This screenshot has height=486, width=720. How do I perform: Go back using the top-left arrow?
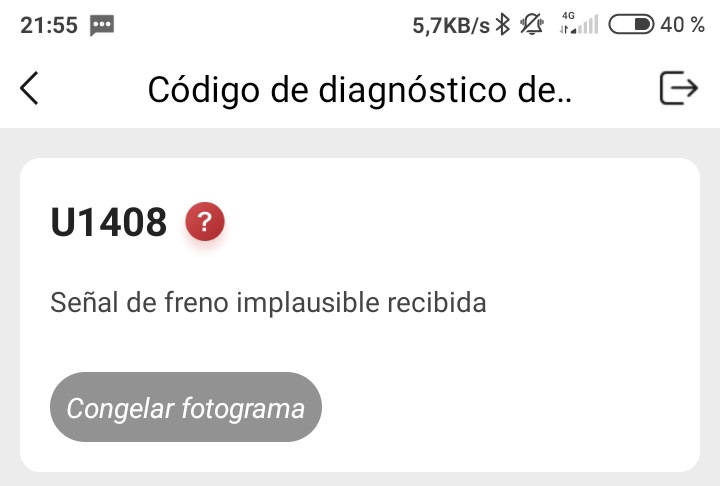(30, 89)
